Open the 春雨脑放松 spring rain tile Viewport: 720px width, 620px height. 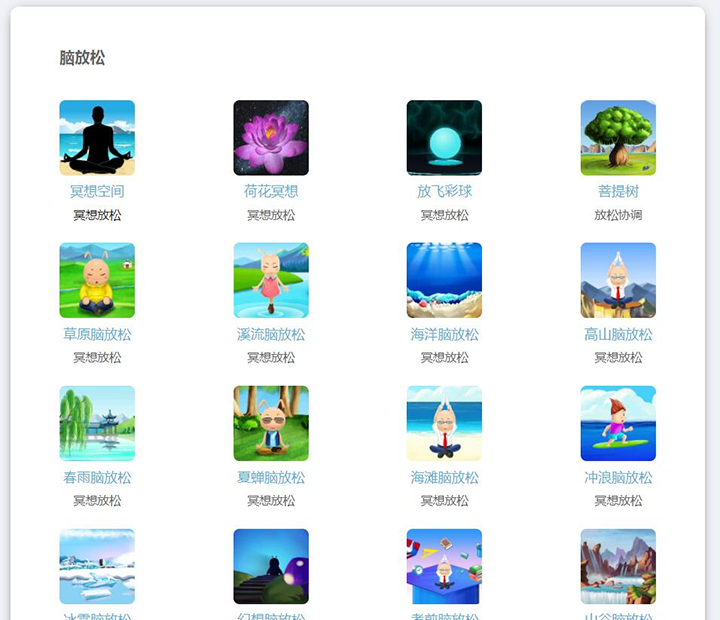coord(97,424)
